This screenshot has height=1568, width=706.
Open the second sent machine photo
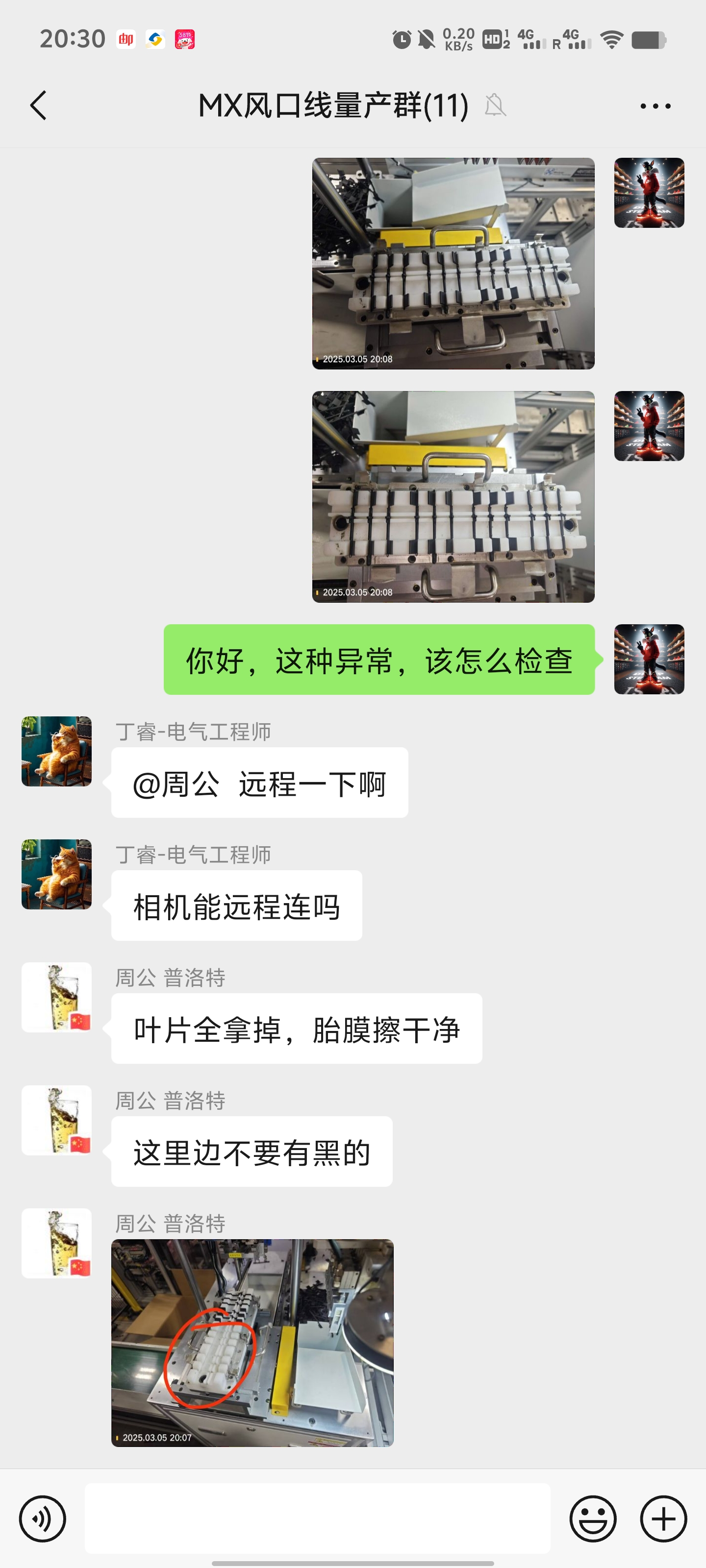(453, 496)
